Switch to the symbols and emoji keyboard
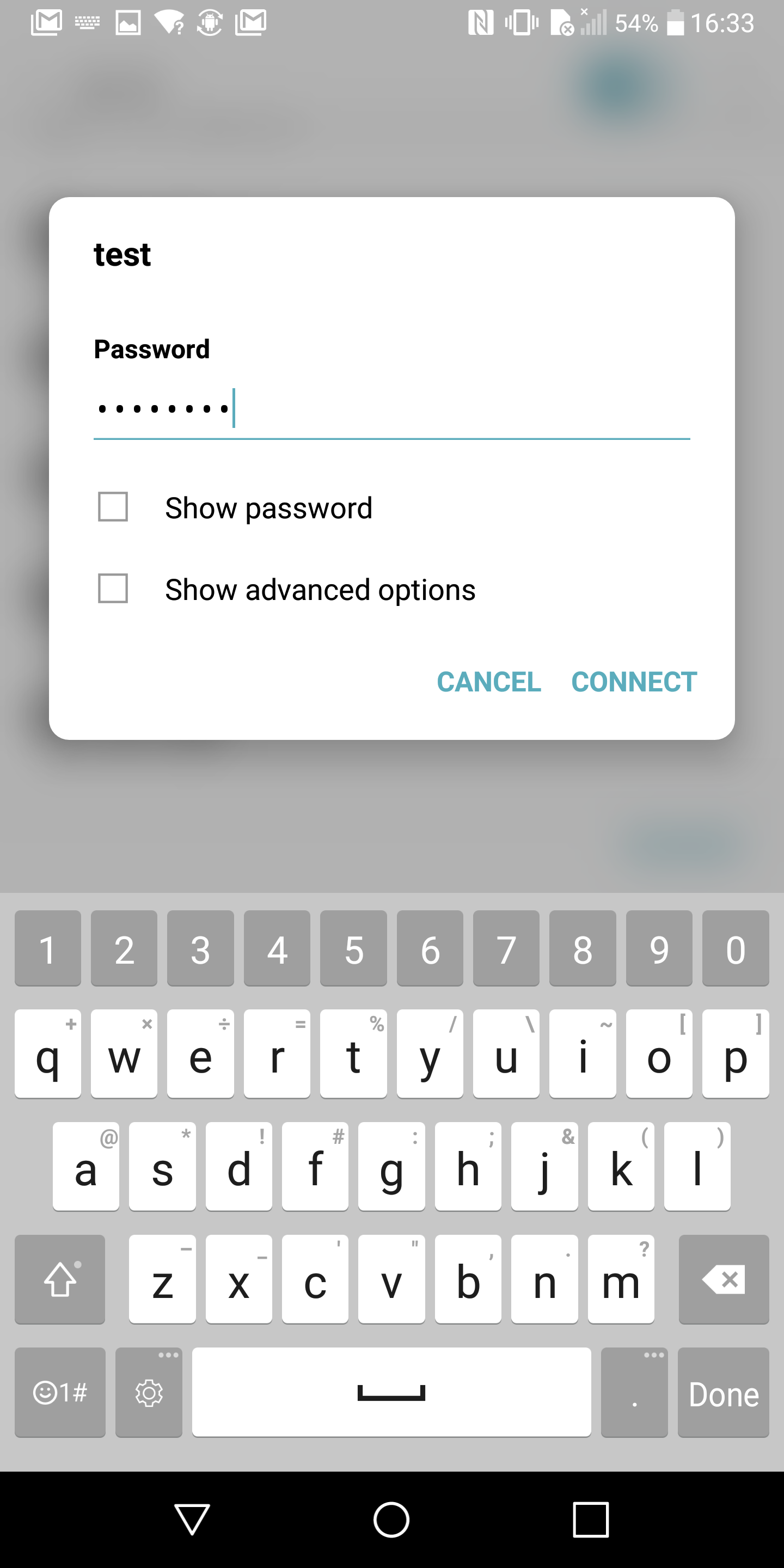 coord(60,1393)
